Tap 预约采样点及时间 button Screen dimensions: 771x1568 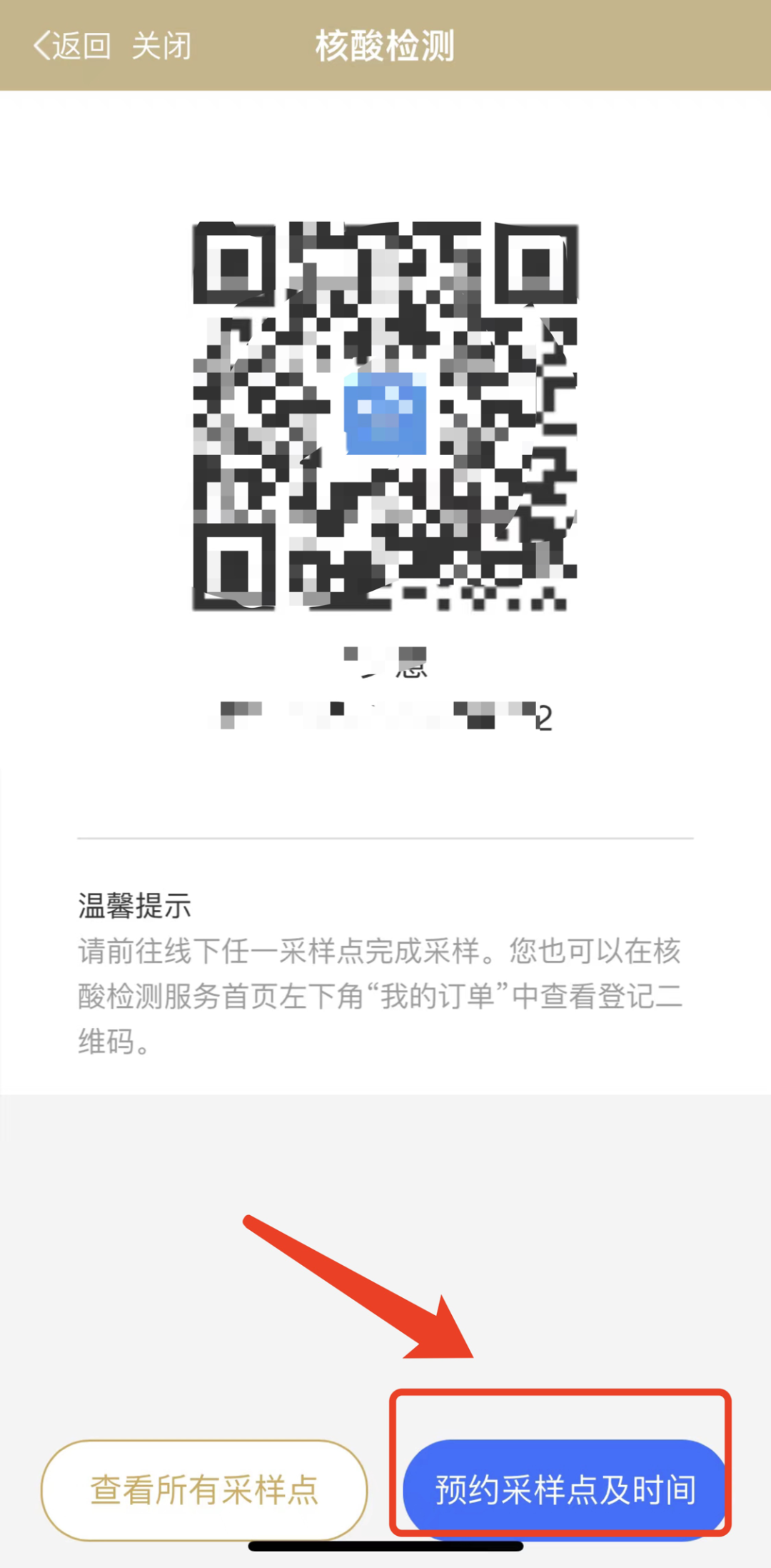pyautogui.click(x=565, y=1489)
